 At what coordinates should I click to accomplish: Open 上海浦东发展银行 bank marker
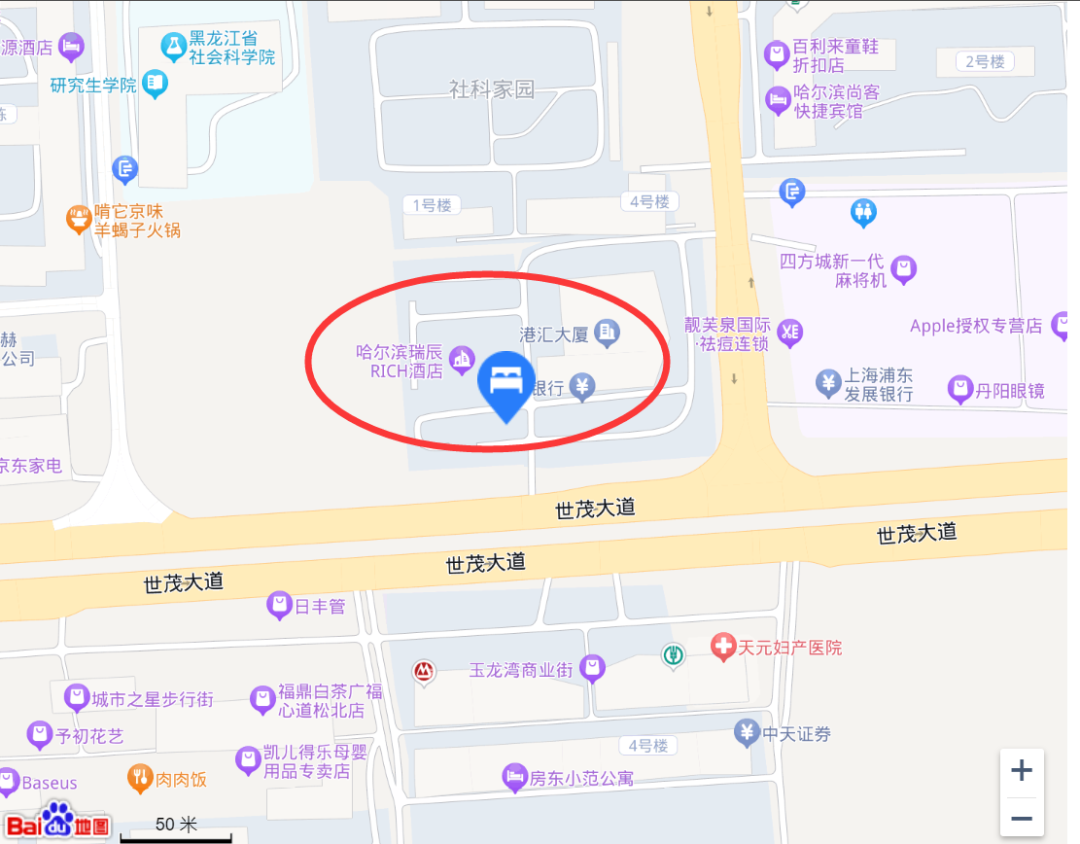coord(828,382)
